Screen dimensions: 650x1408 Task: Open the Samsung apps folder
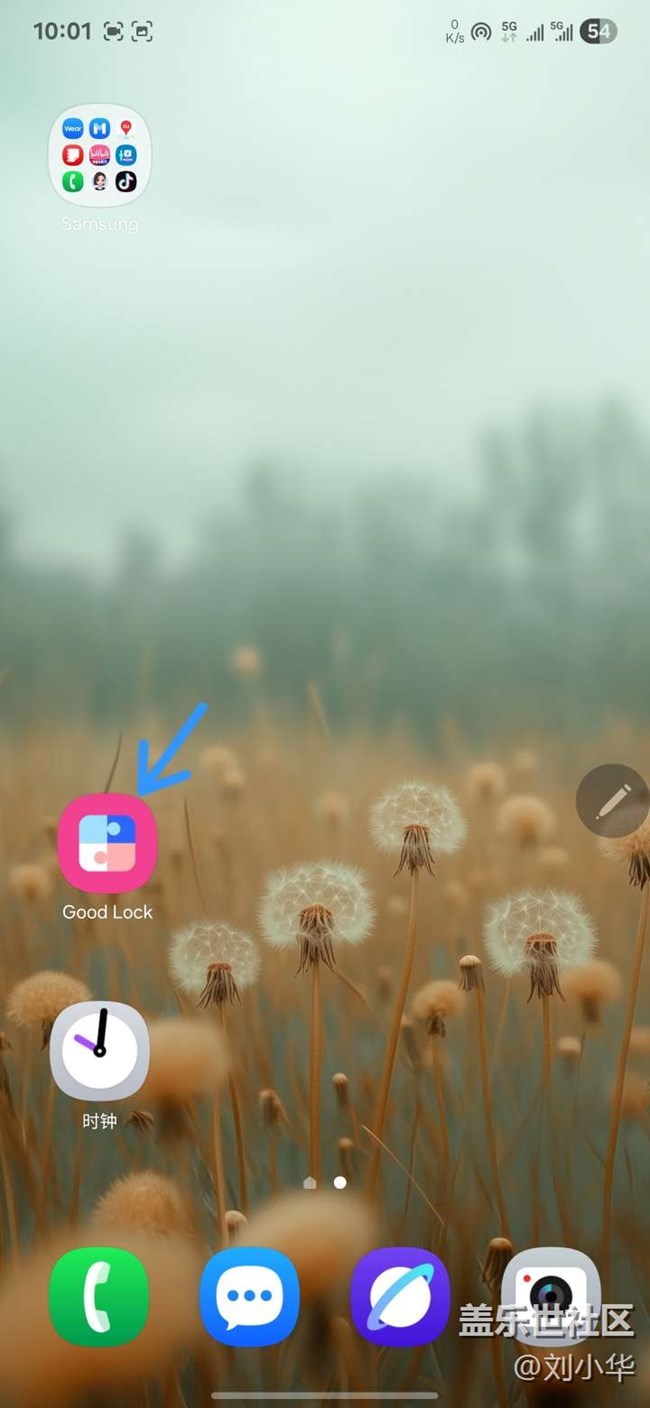pos(100,154)
